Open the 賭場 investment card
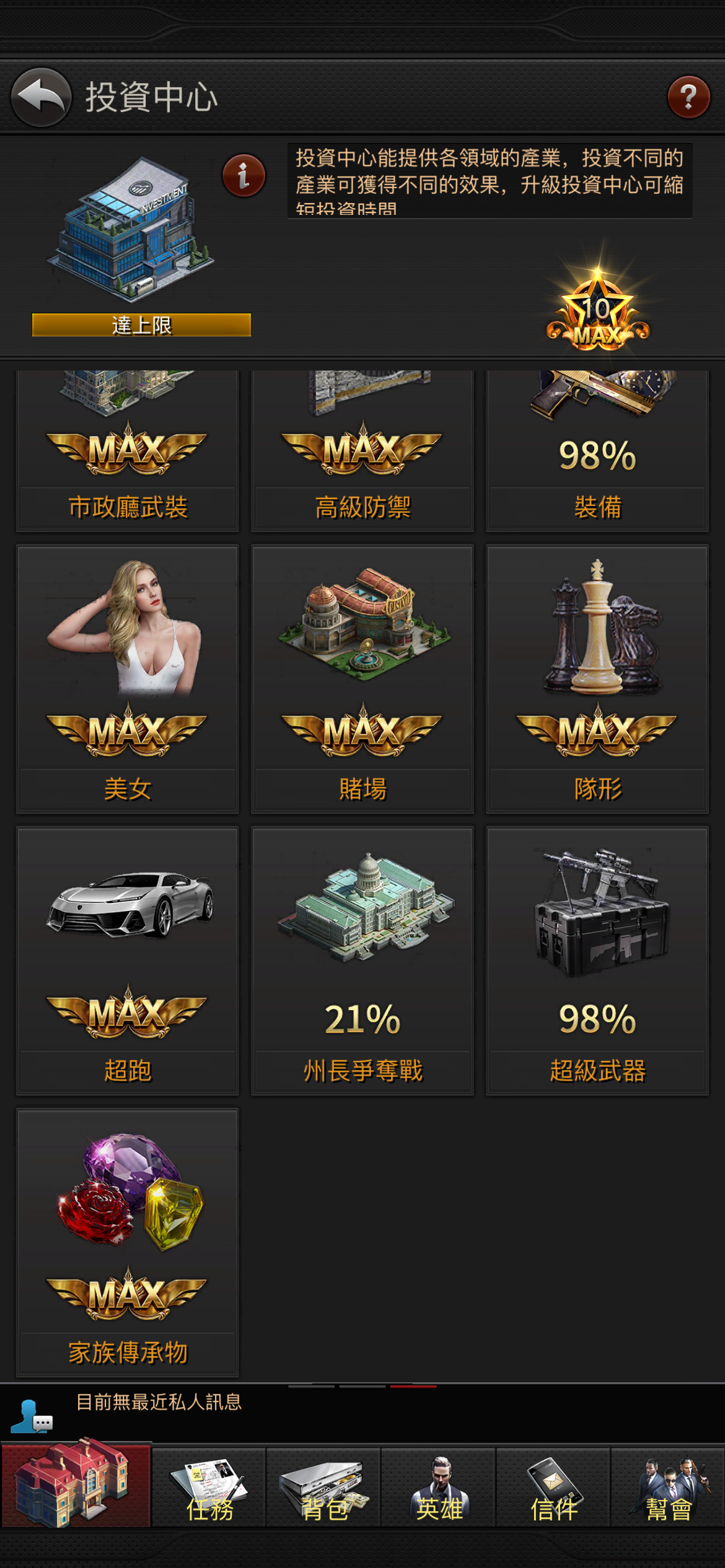 [362, 679]
